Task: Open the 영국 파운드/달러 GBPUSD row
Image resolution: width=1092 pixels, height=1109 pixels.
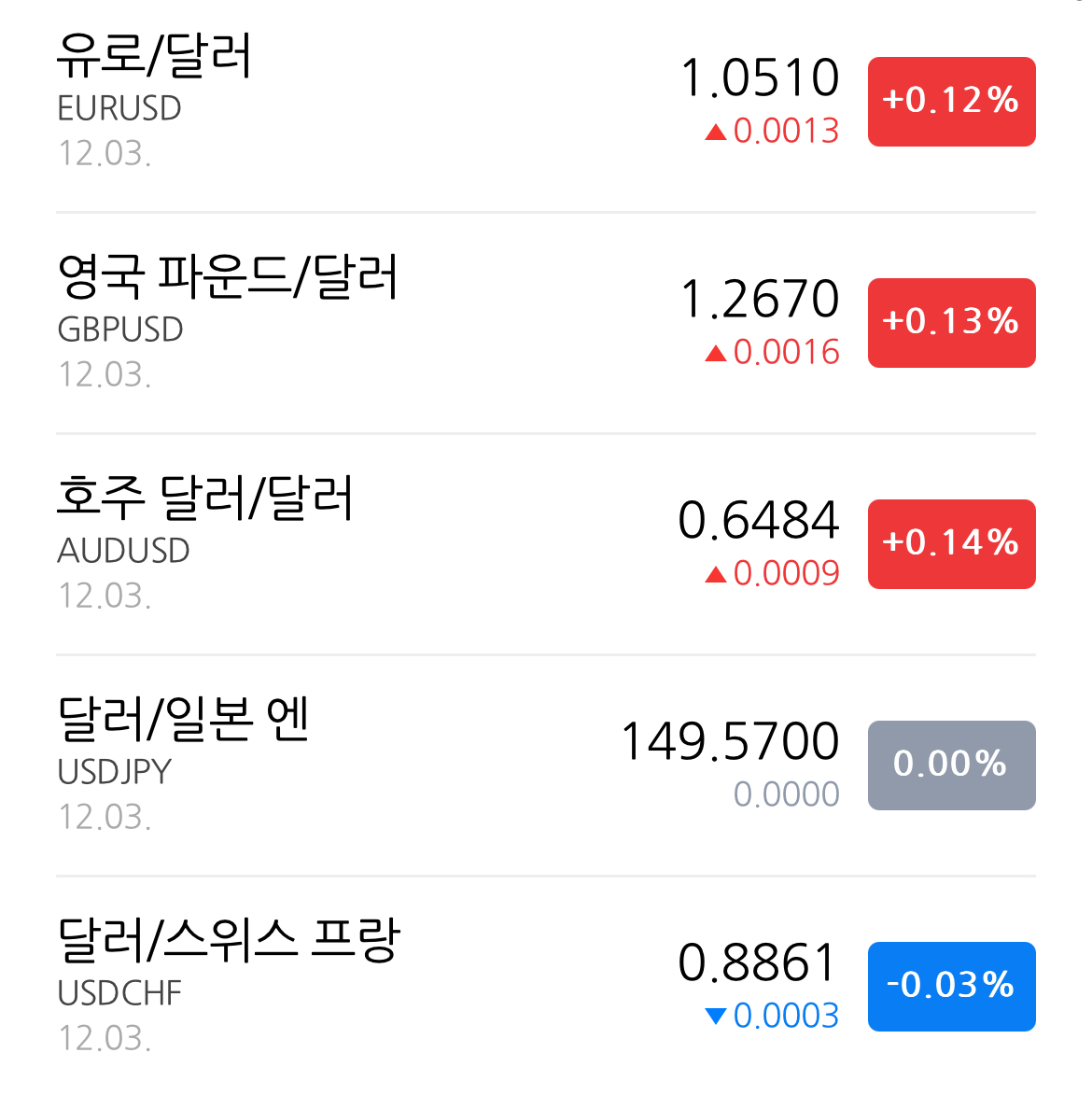Action: pyautogui.click(x=546, y=323)
